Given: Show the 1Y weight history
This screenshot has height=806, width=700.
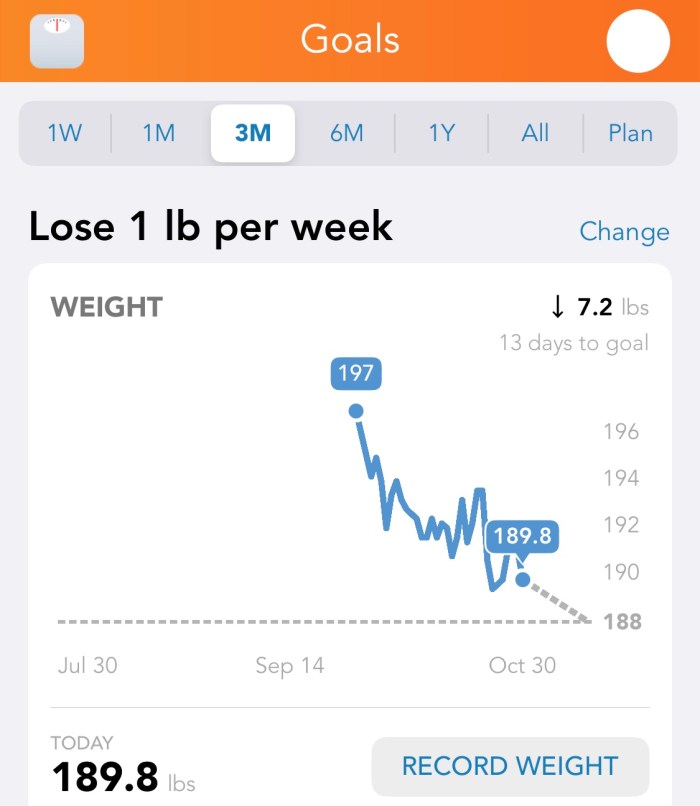Looking at the screenshot, I should pos(441,133).
